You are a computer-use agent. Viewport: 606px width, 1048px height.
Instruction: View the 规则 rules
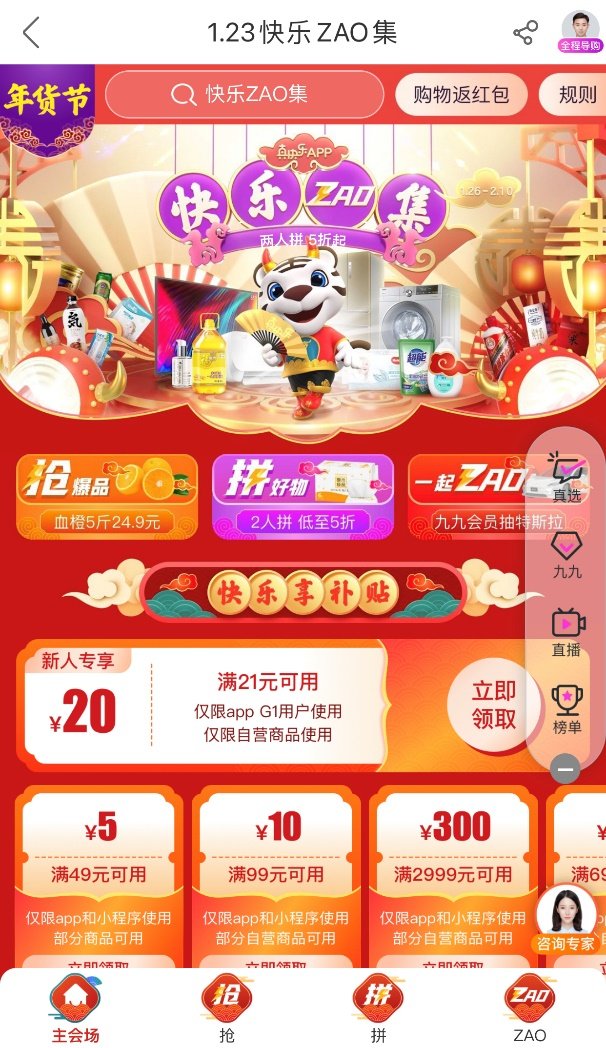(x=577, y=96)
